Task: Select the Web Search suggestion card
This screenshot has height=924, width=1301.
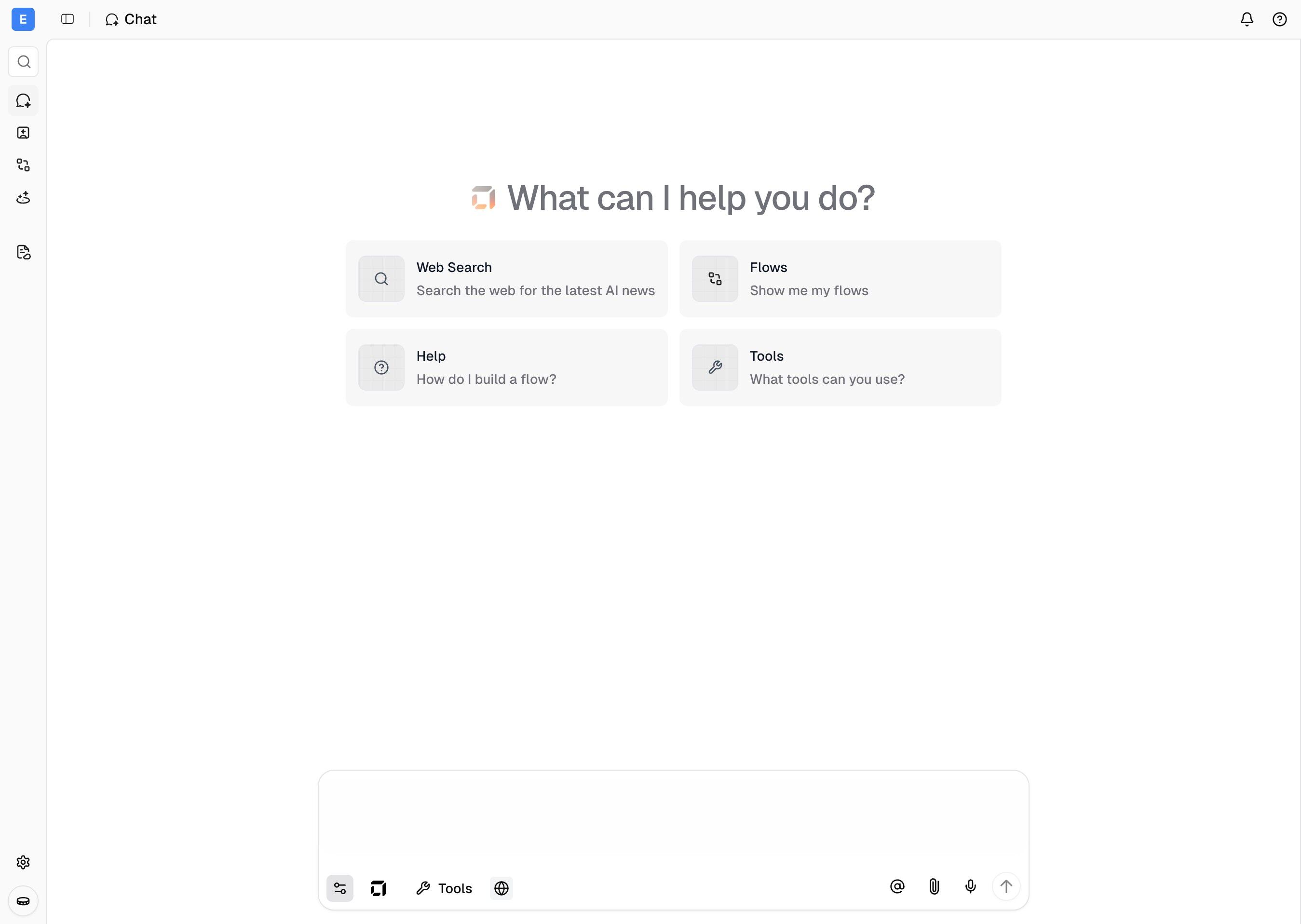Action: coord(506,279)
